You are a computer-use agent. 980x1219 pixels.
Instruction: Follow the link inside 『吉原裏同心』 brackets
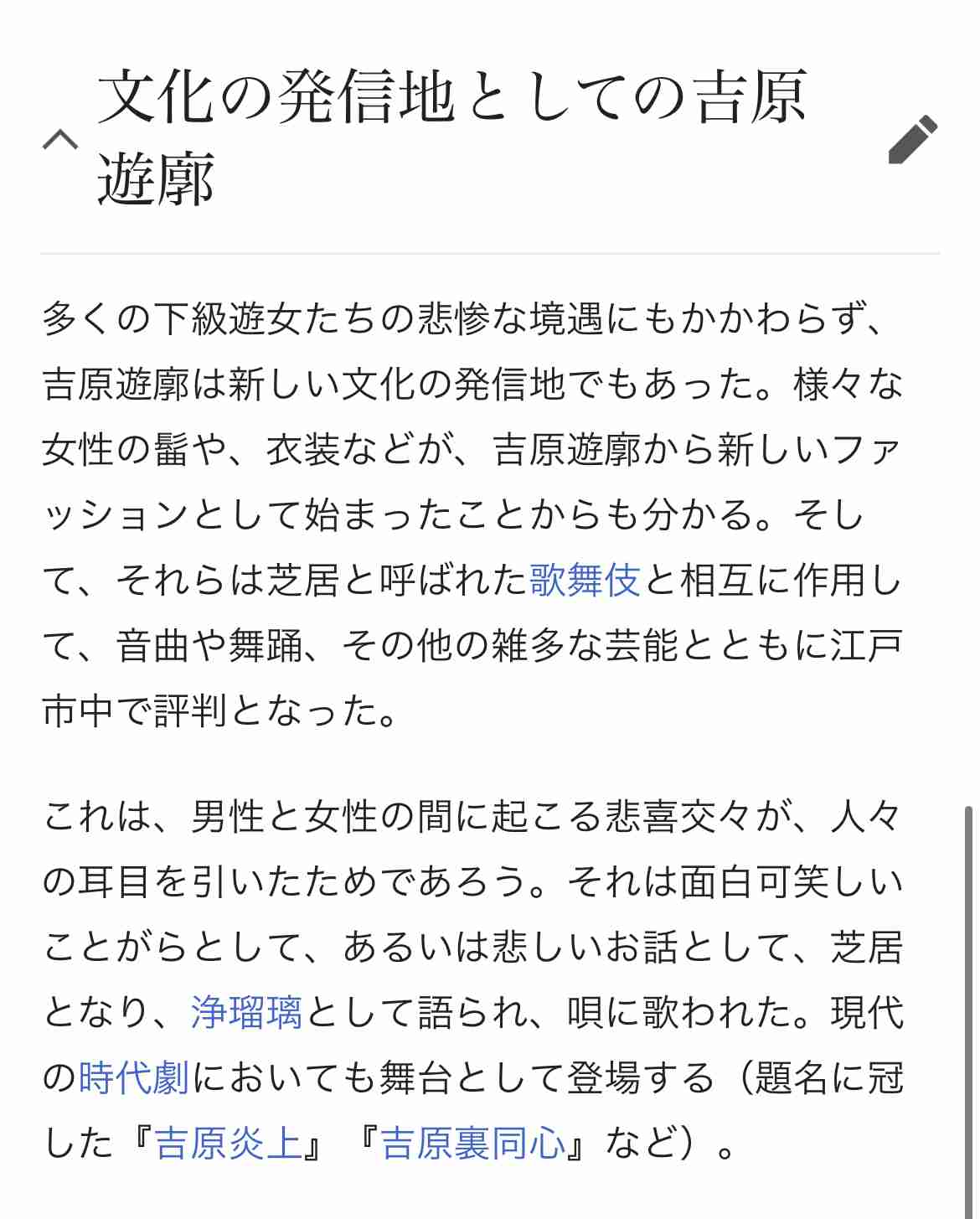(474, 1141)
